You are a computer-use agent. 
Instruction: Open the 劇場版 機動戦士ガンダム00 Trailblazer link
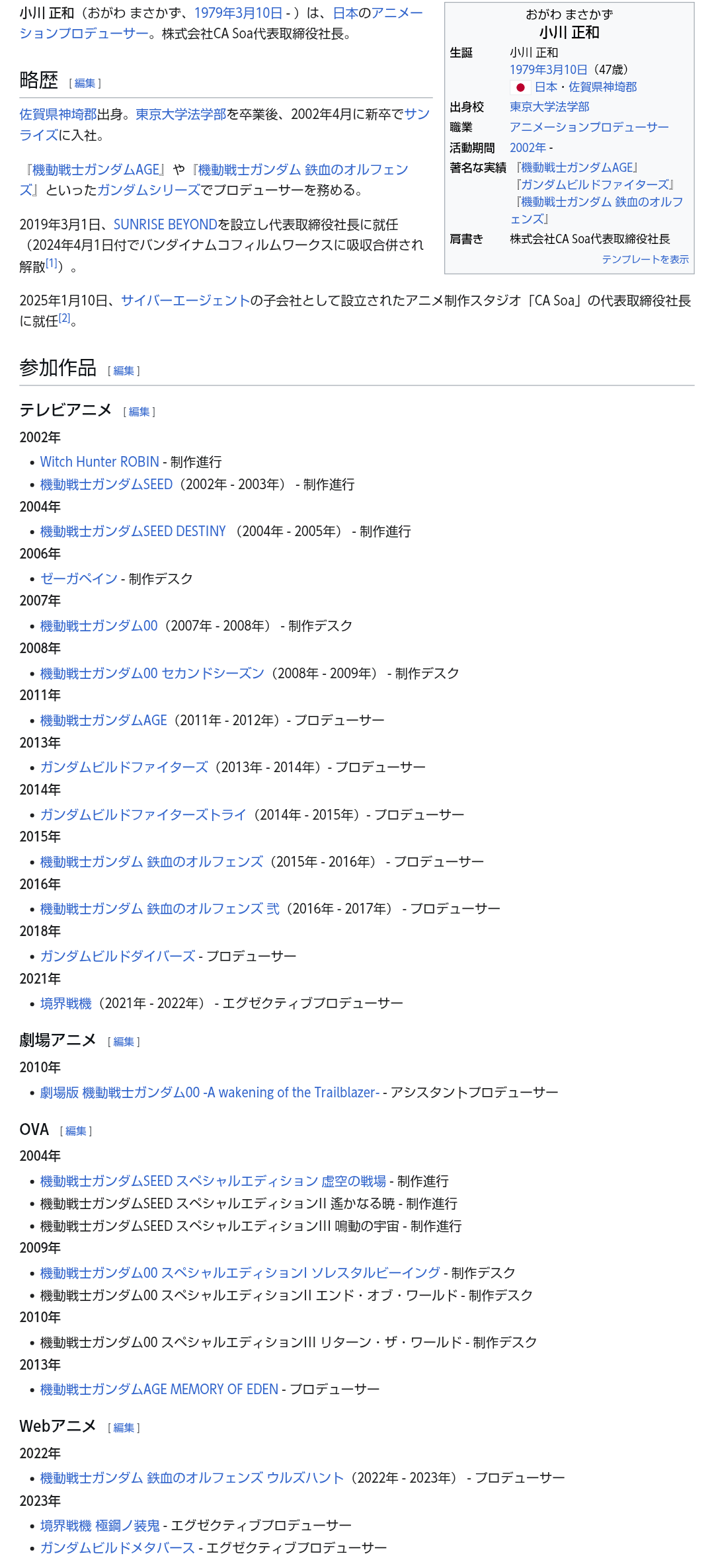point(210,1092)
